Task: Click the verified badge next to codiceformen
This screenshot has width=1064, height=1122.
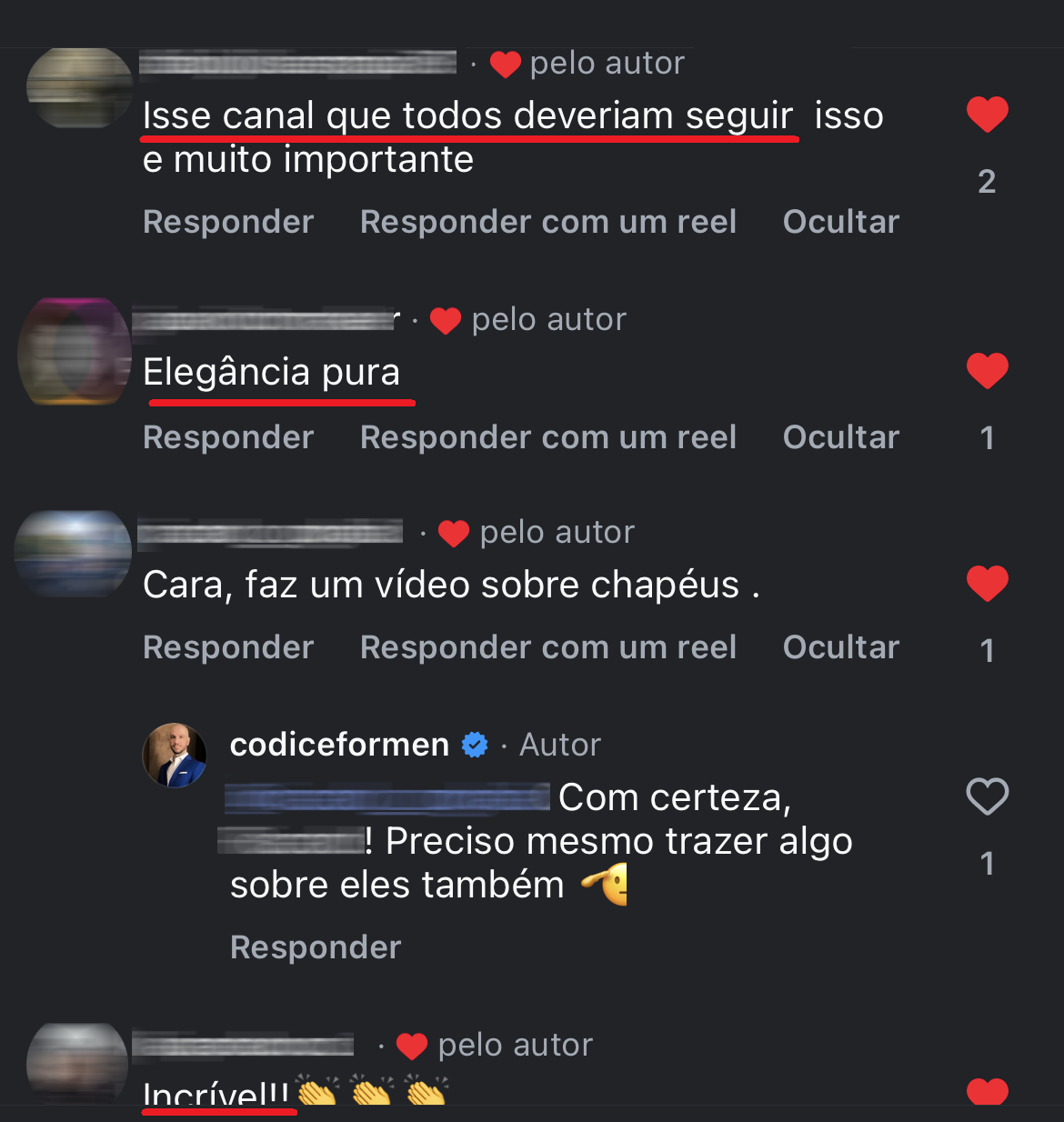Action: [474, 744]
